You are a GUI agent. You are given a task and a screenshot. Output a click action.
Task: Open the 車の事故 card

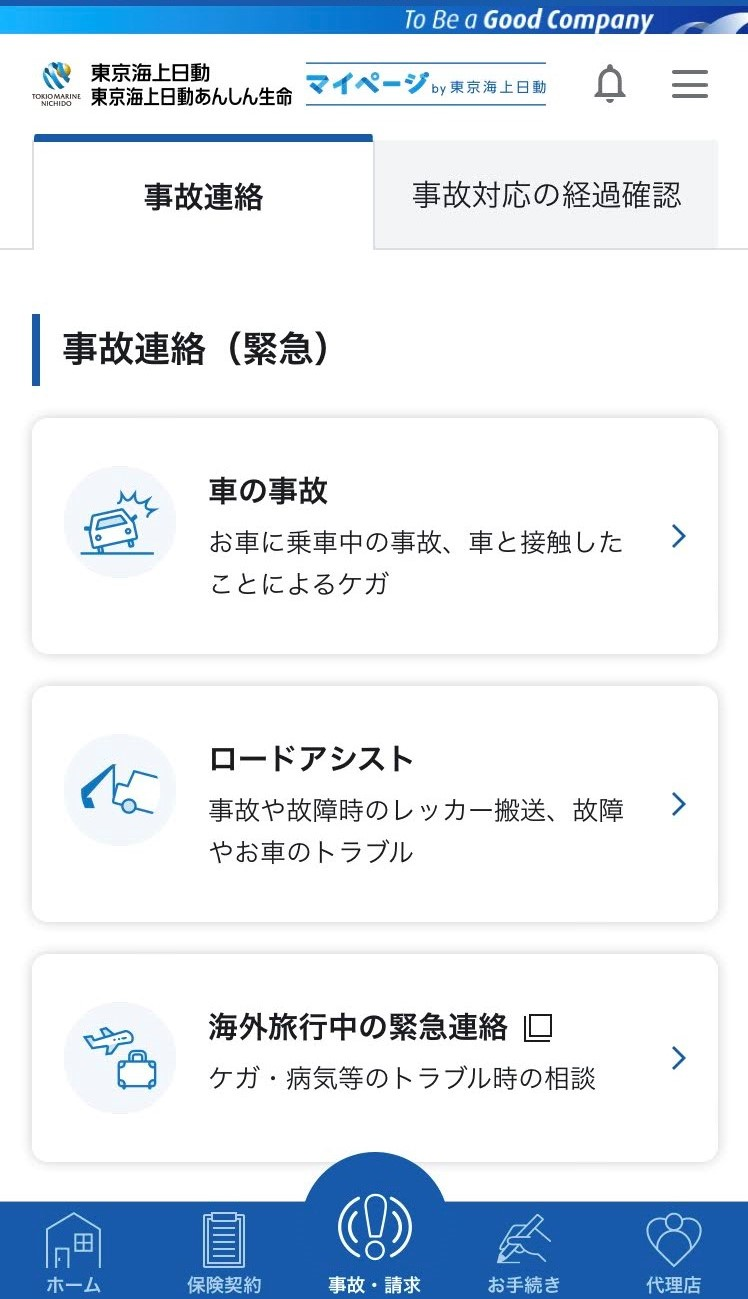[375, 536]
